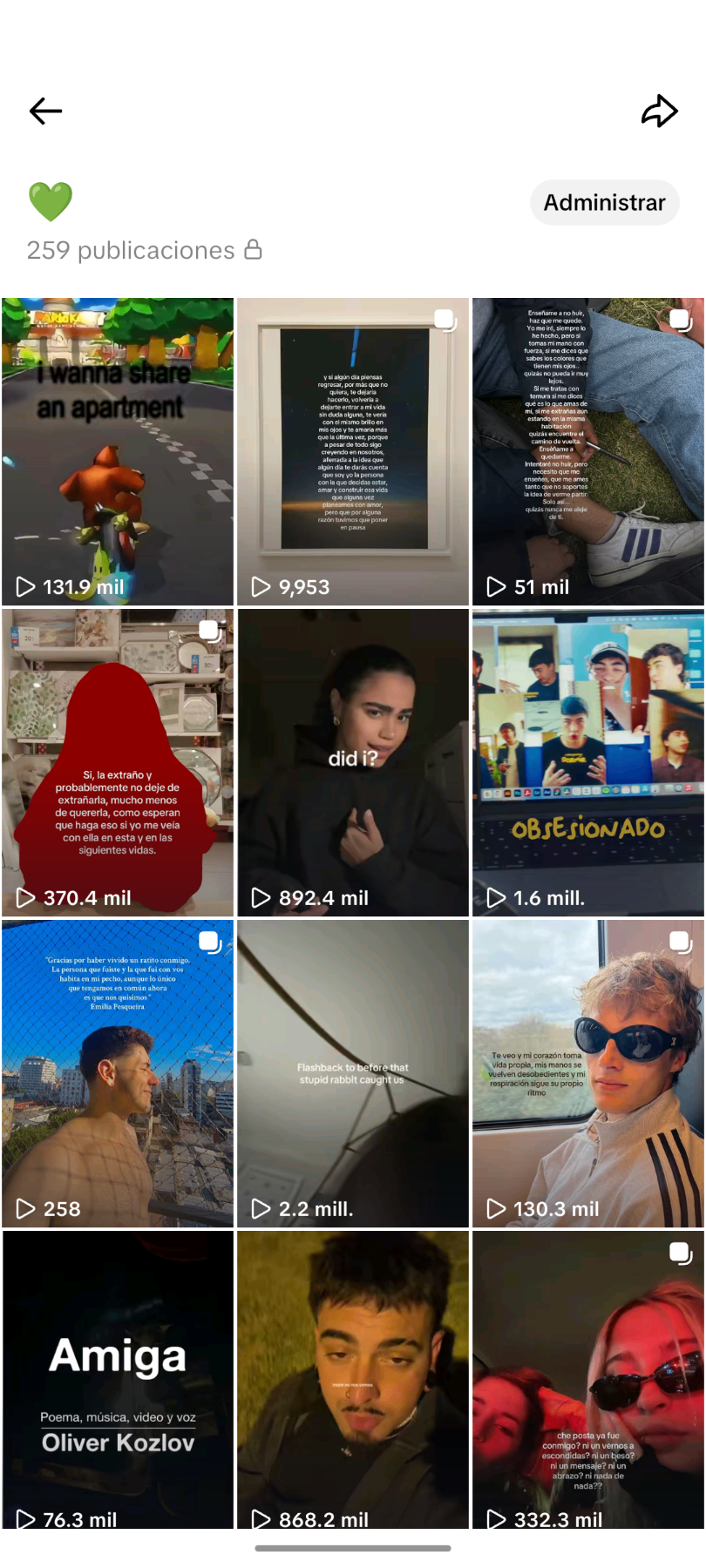
Task: Open the 'Amiga' Oliver Kozlov video
Action: [118, 1379]
